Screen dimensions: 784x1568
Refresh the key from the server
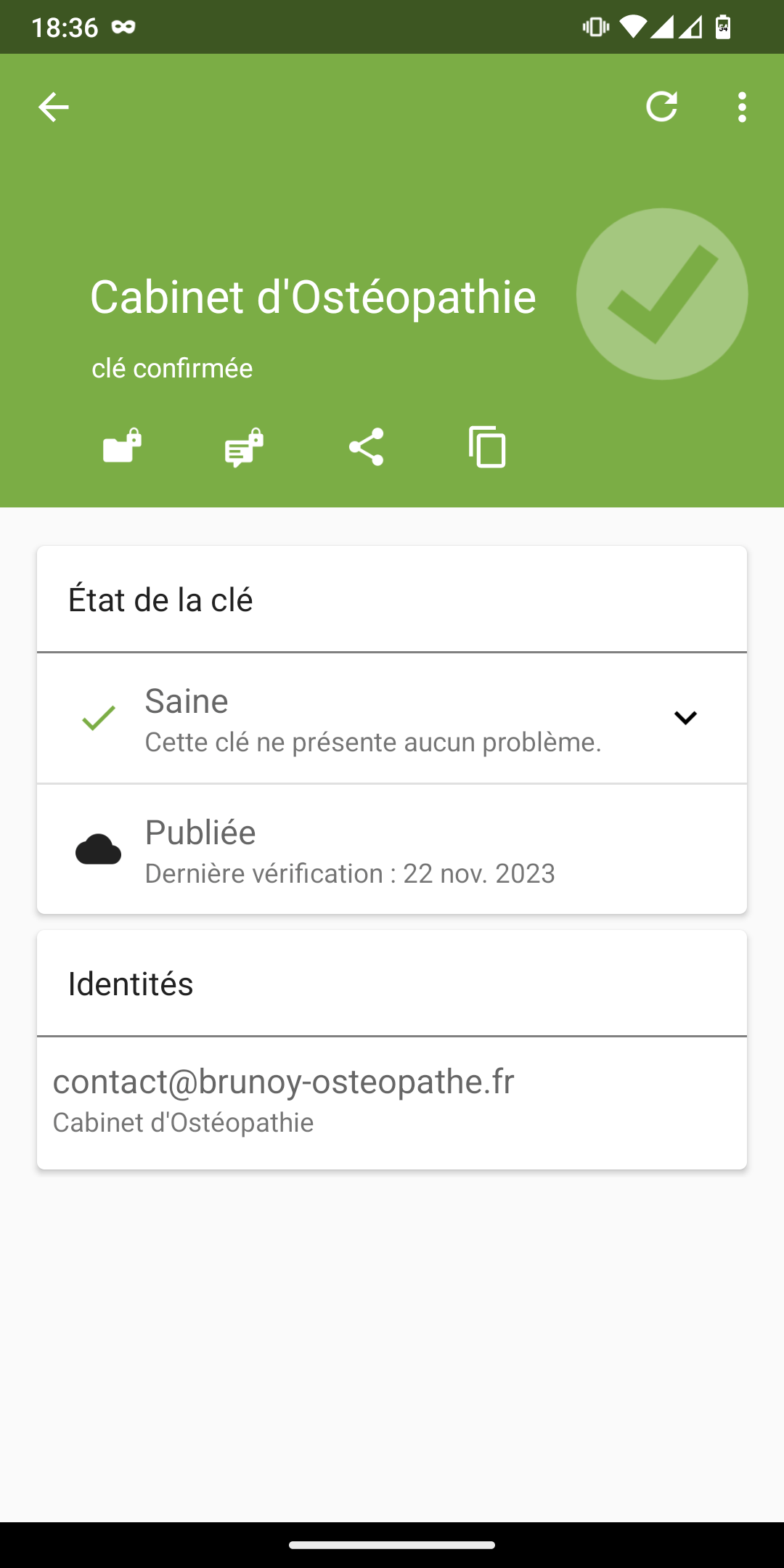(661, 107)
